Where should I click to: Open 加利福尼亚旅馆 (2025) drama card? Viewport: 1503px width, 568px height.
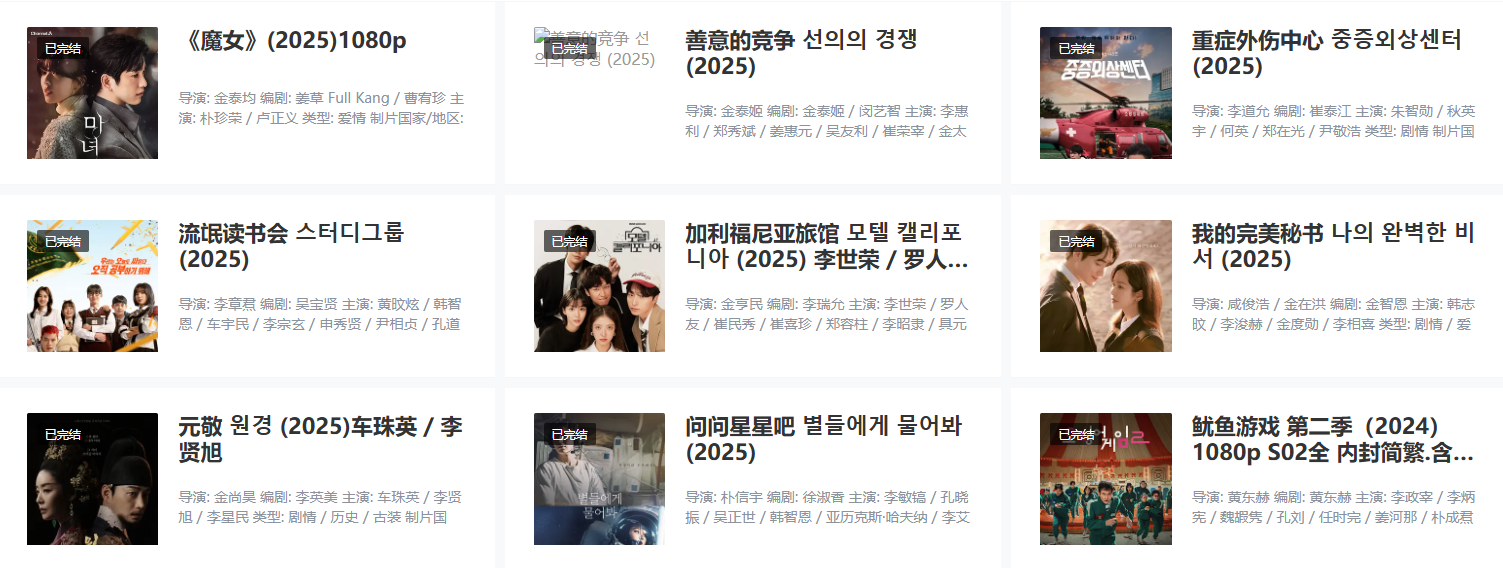[x=826, y=246]
